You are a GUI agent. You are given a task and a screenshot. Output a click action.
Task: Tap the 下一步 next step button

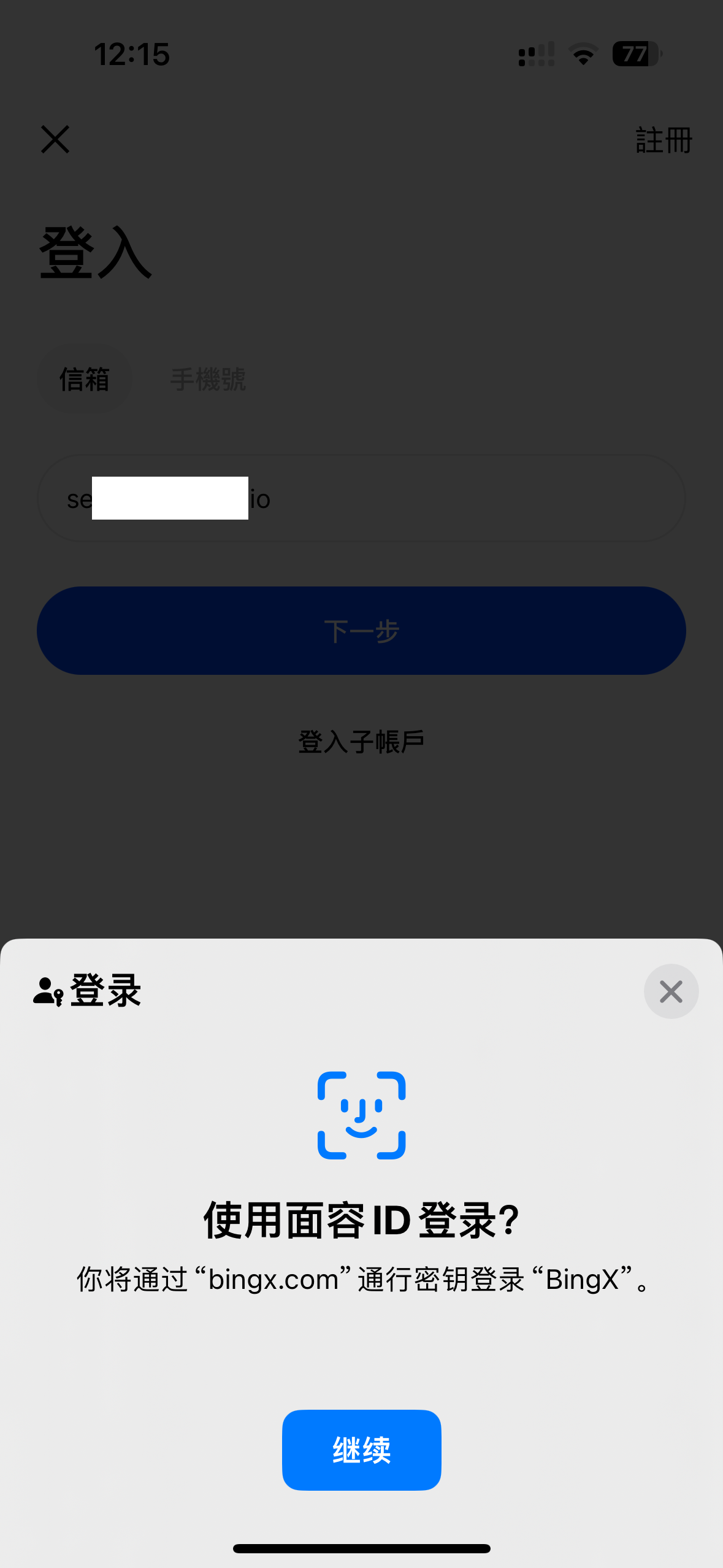(x=361, y=631)
